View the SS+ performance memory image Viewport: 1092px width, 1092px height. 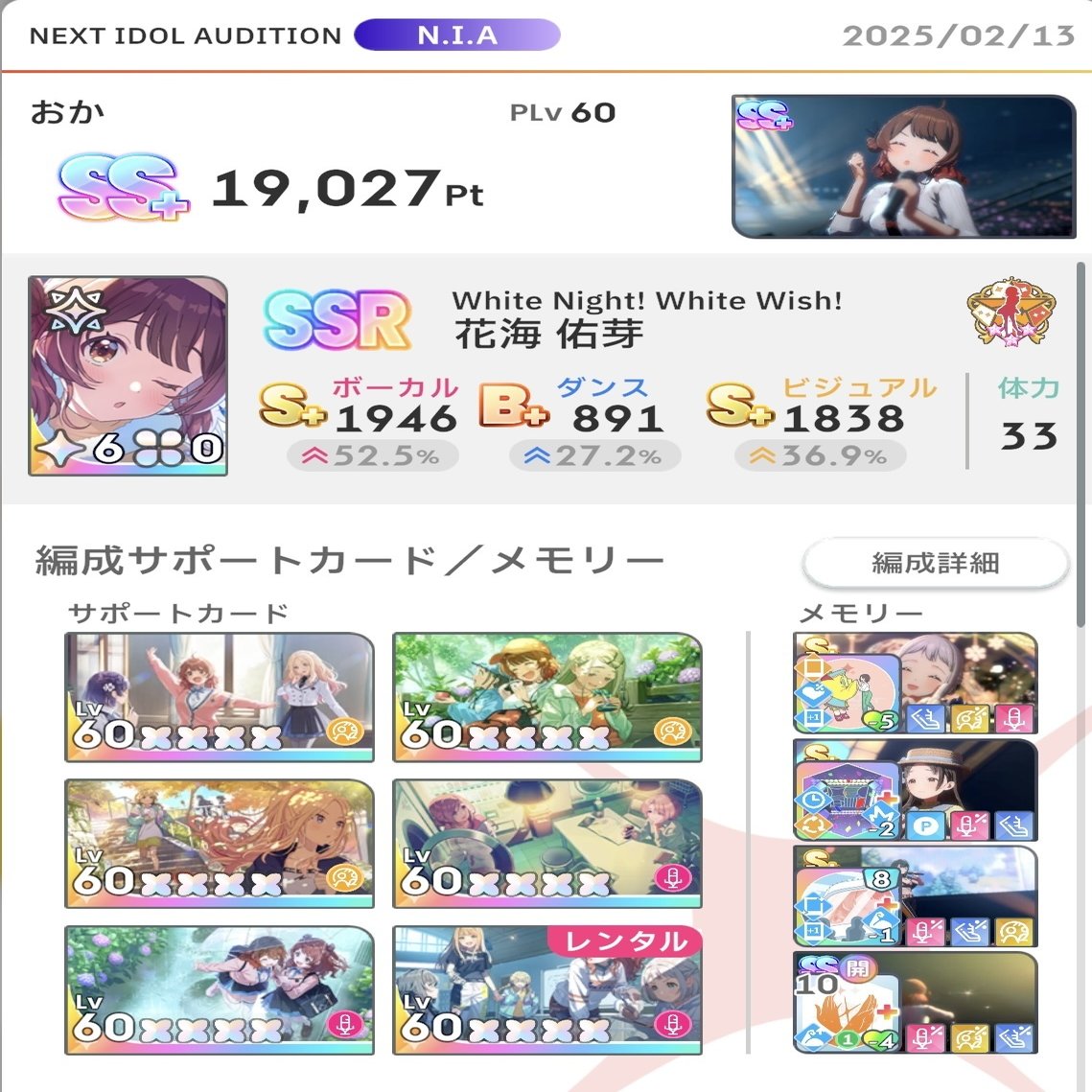point(902,166)
